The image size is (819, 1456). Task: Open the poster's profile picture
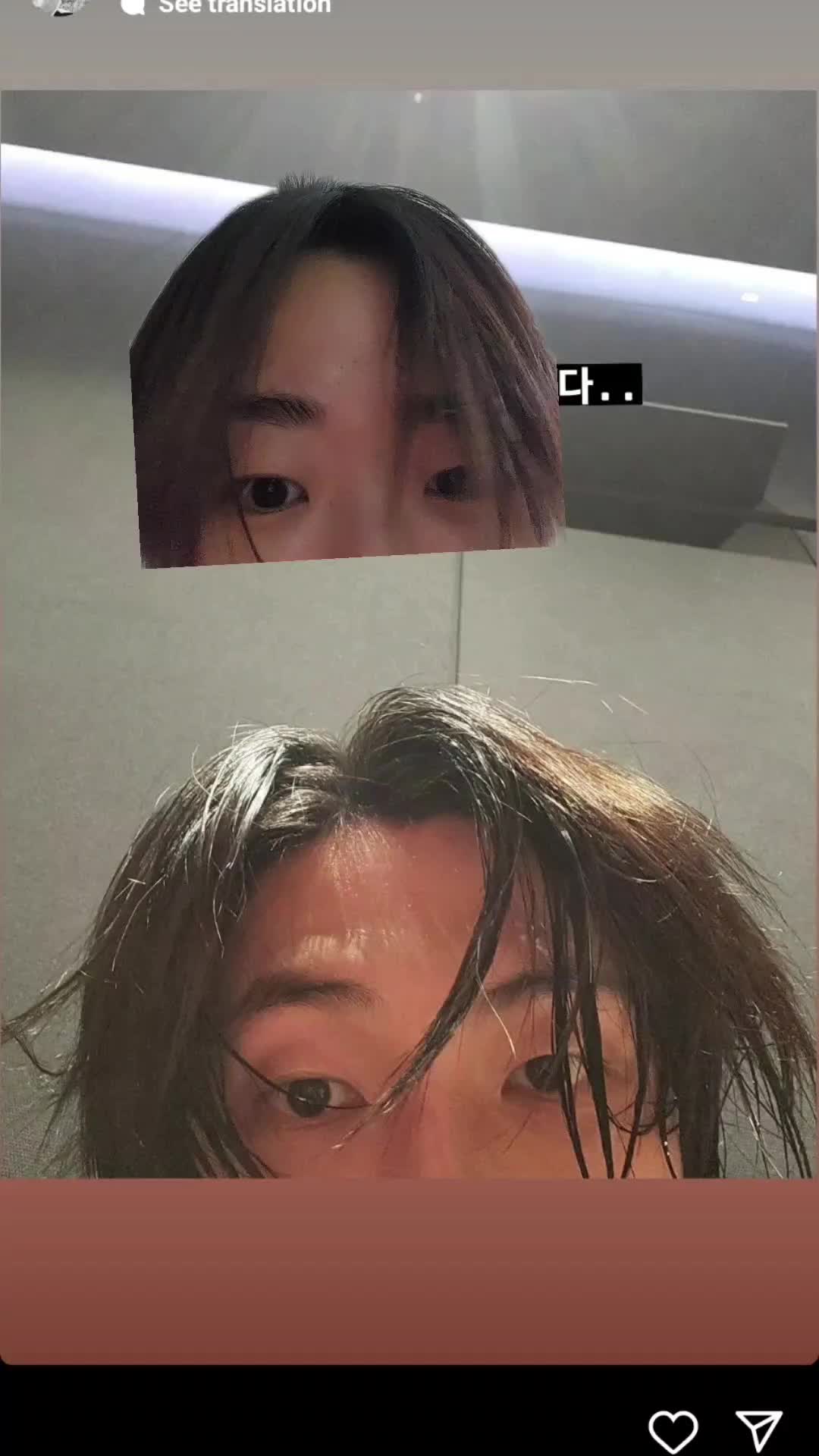pyautogui.click(x=61, y=6)
